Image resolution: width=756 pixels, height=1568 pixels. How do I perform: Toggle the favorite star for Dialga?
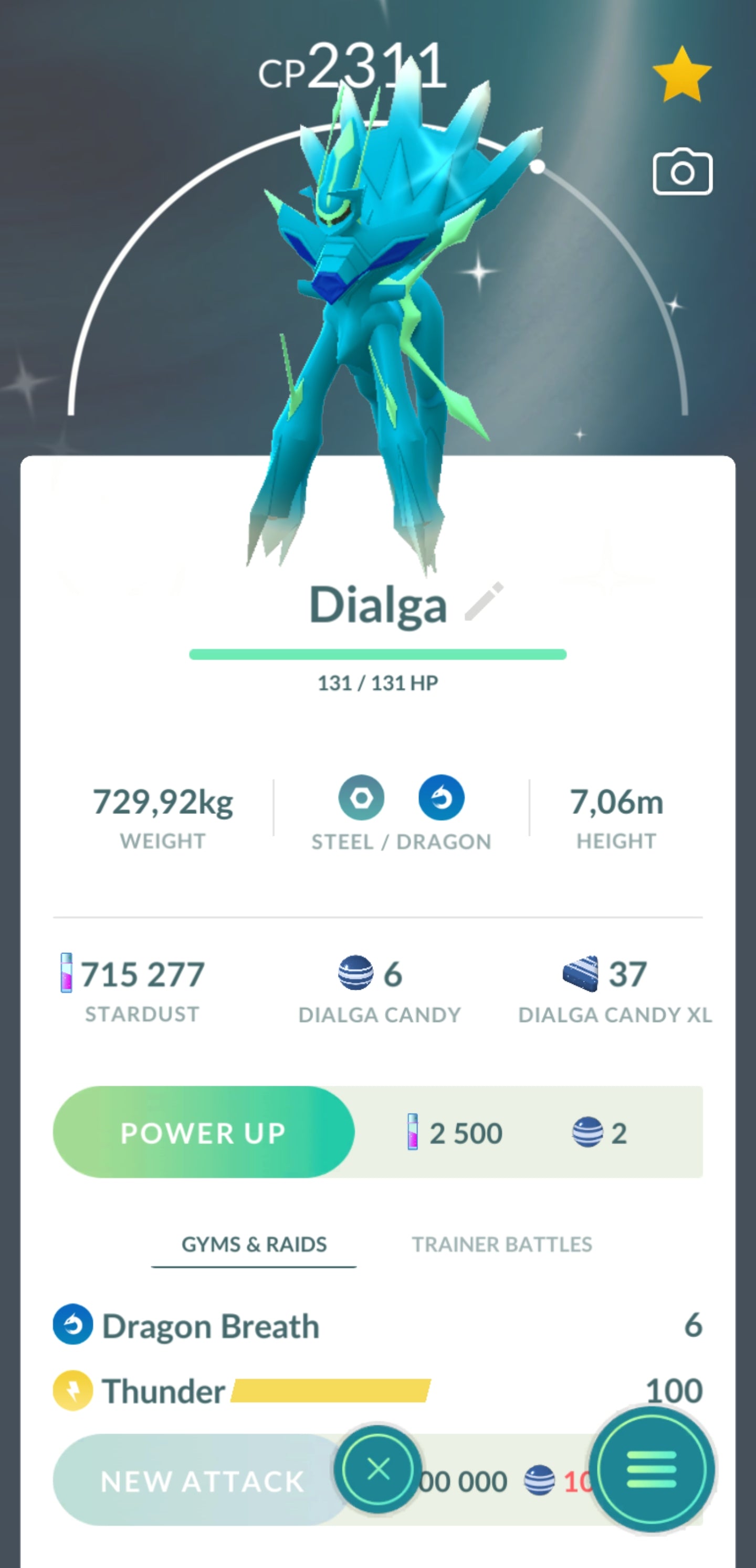tap(681, 75)
